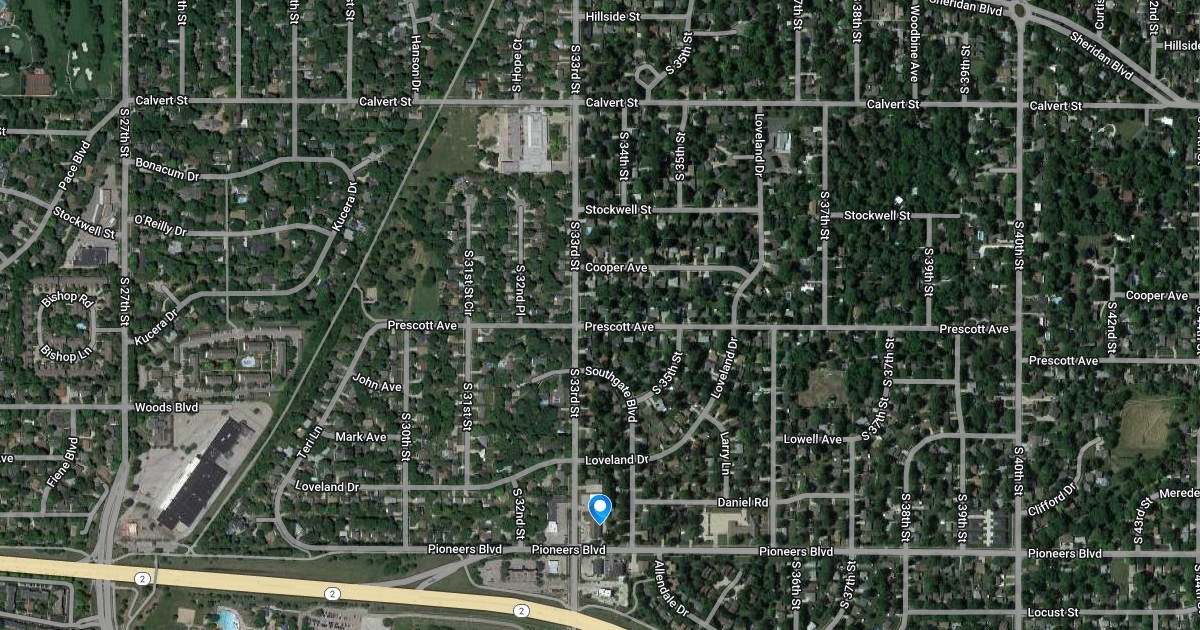Tap the blue location pin near Pioneers Blvd
This screenshot has width=1200, height=630.
point(600,507)
